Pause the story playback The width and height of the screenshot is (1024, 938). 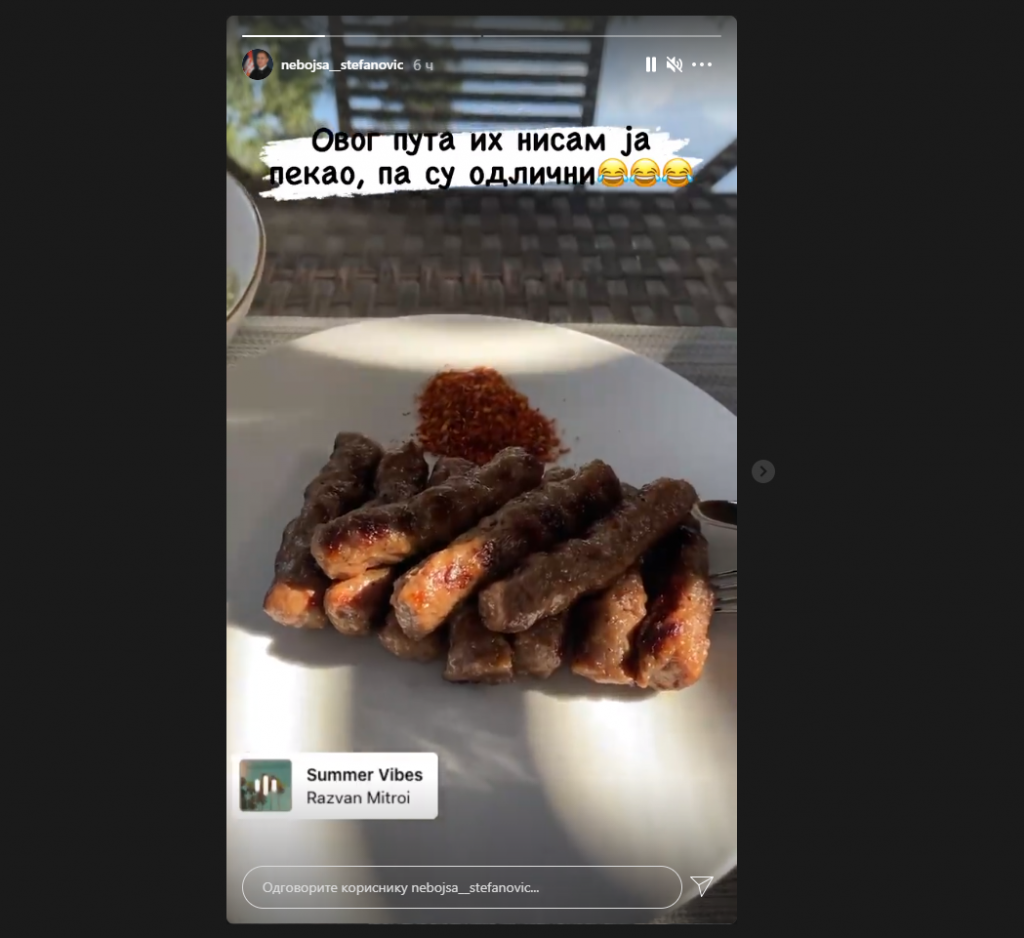(651, 65)
